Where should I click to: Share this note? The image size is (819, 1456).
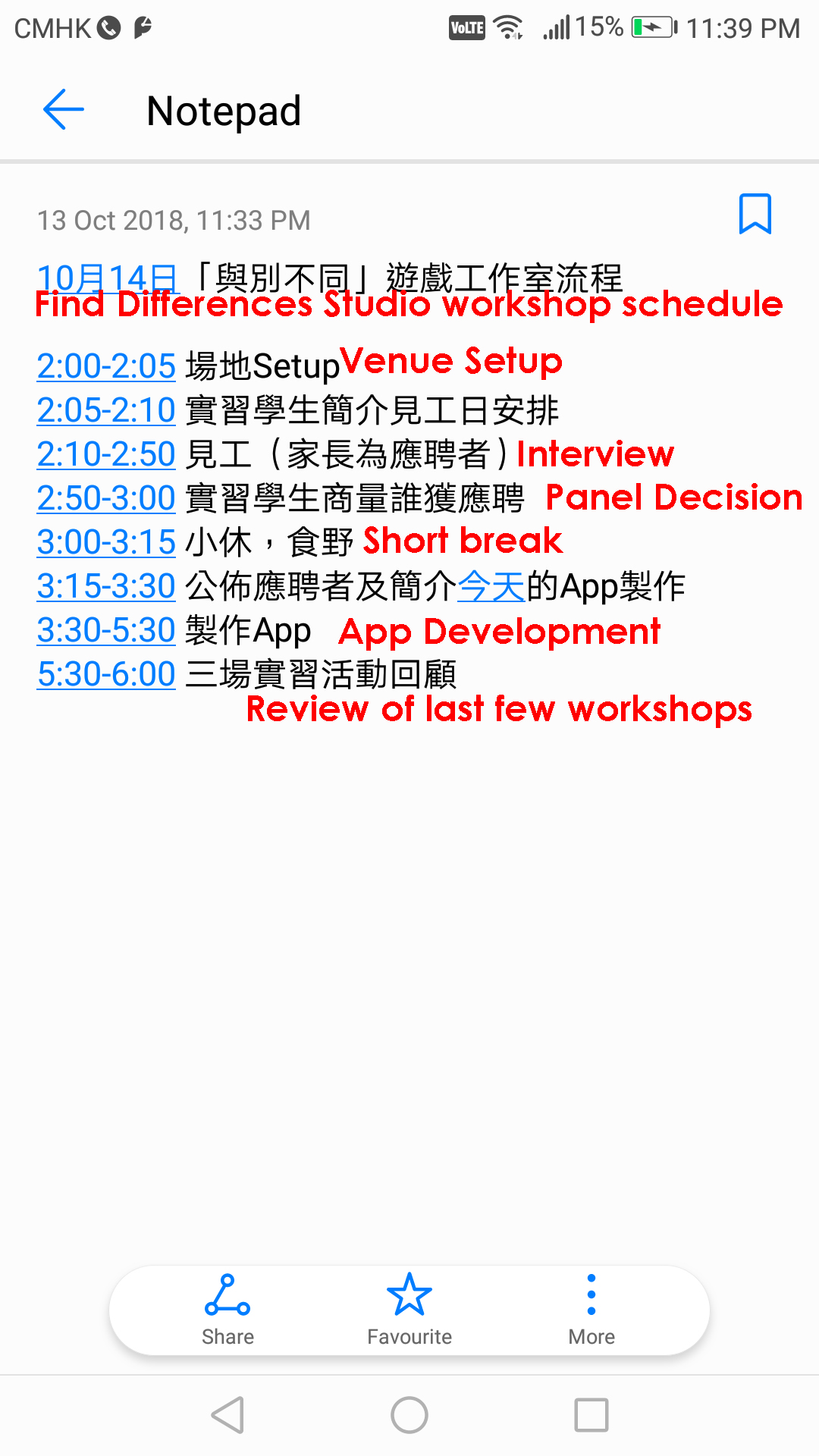[227, 1310]
